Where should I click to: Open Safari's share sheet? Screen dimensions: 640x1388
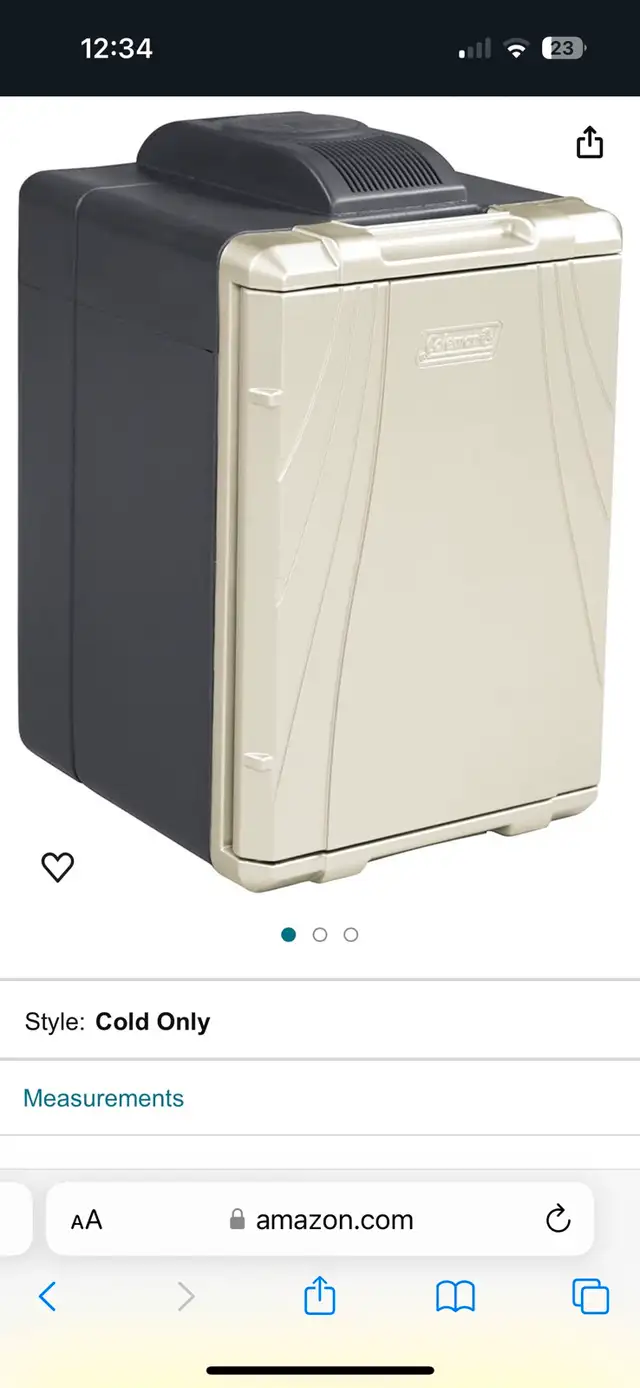coord(319,1296)
